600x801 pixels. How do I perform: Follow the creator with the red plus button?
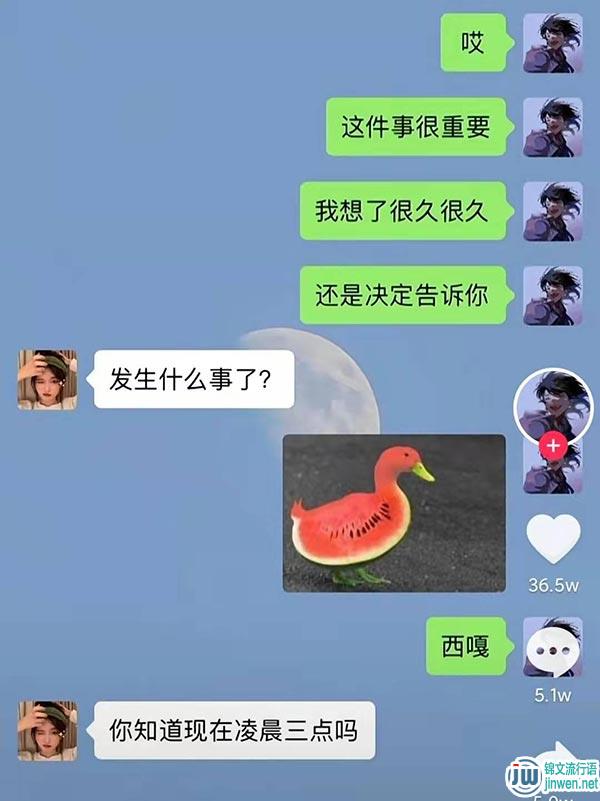(553, 446)
